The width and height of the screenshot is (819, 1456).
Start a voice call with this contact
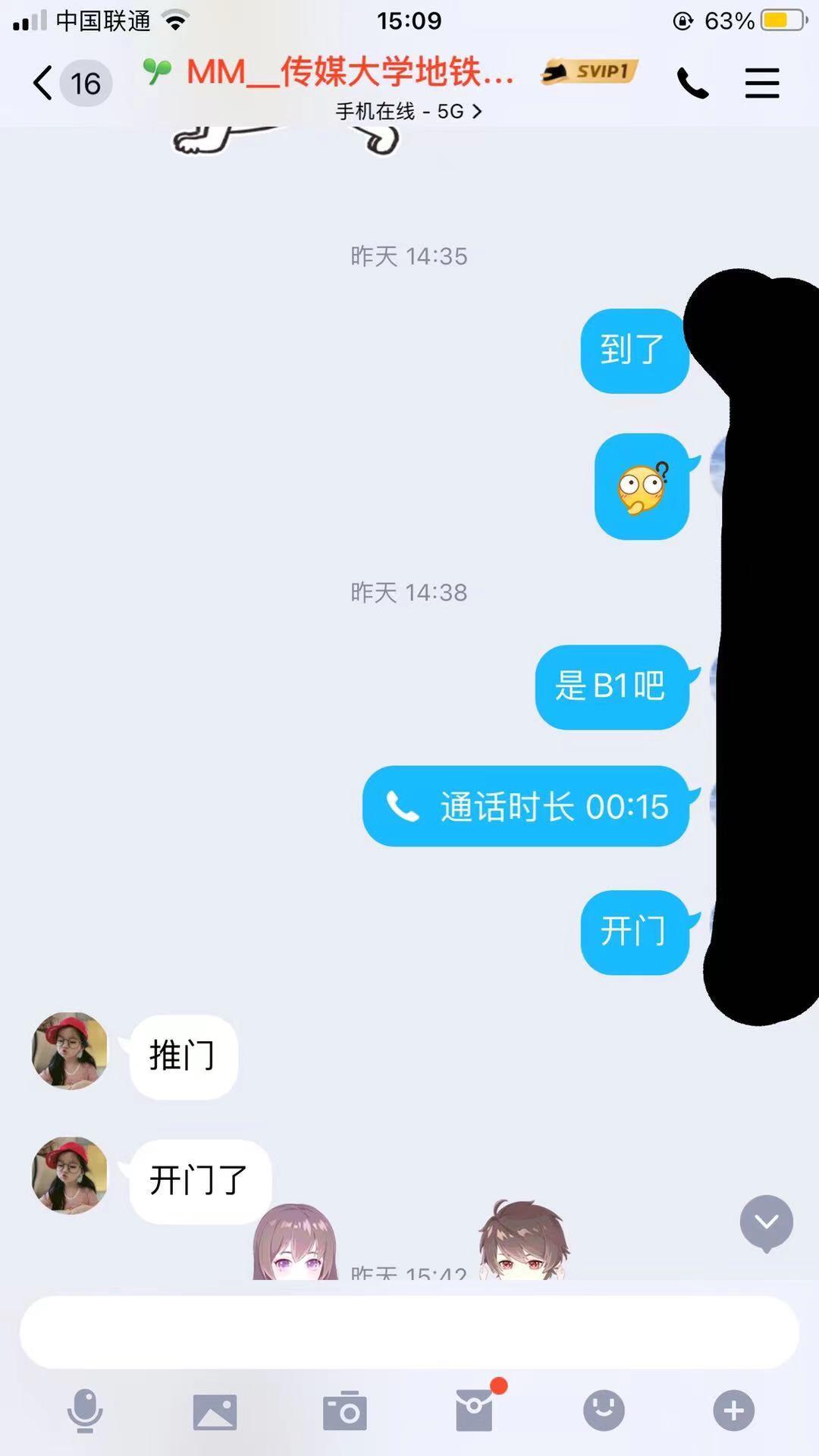pos(692,83)
